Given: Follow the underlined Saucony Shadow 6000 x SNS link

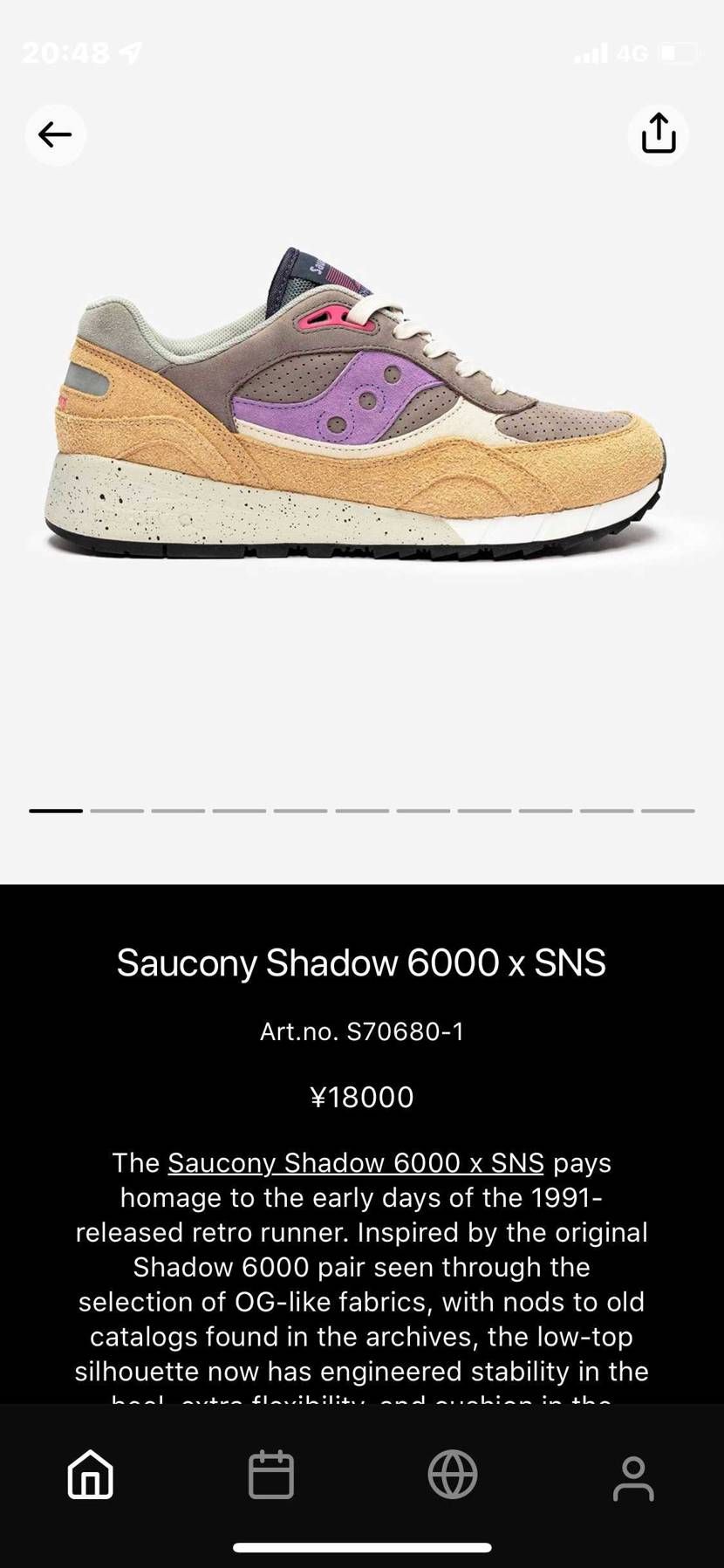Looking at the screenshot, I should tap(356, 1162).
